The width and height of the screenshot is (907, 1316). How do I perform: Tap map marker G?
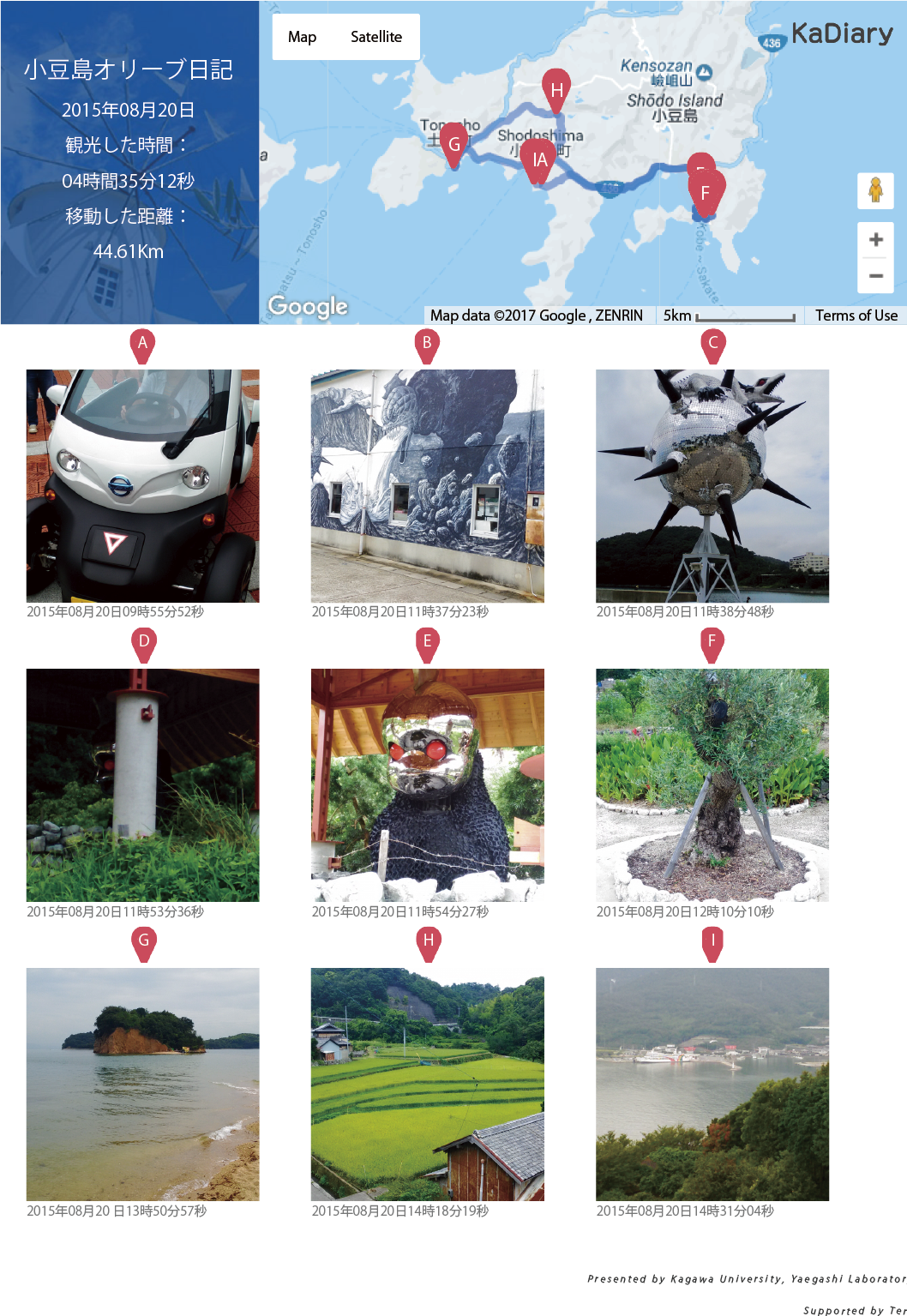[453, 143]
